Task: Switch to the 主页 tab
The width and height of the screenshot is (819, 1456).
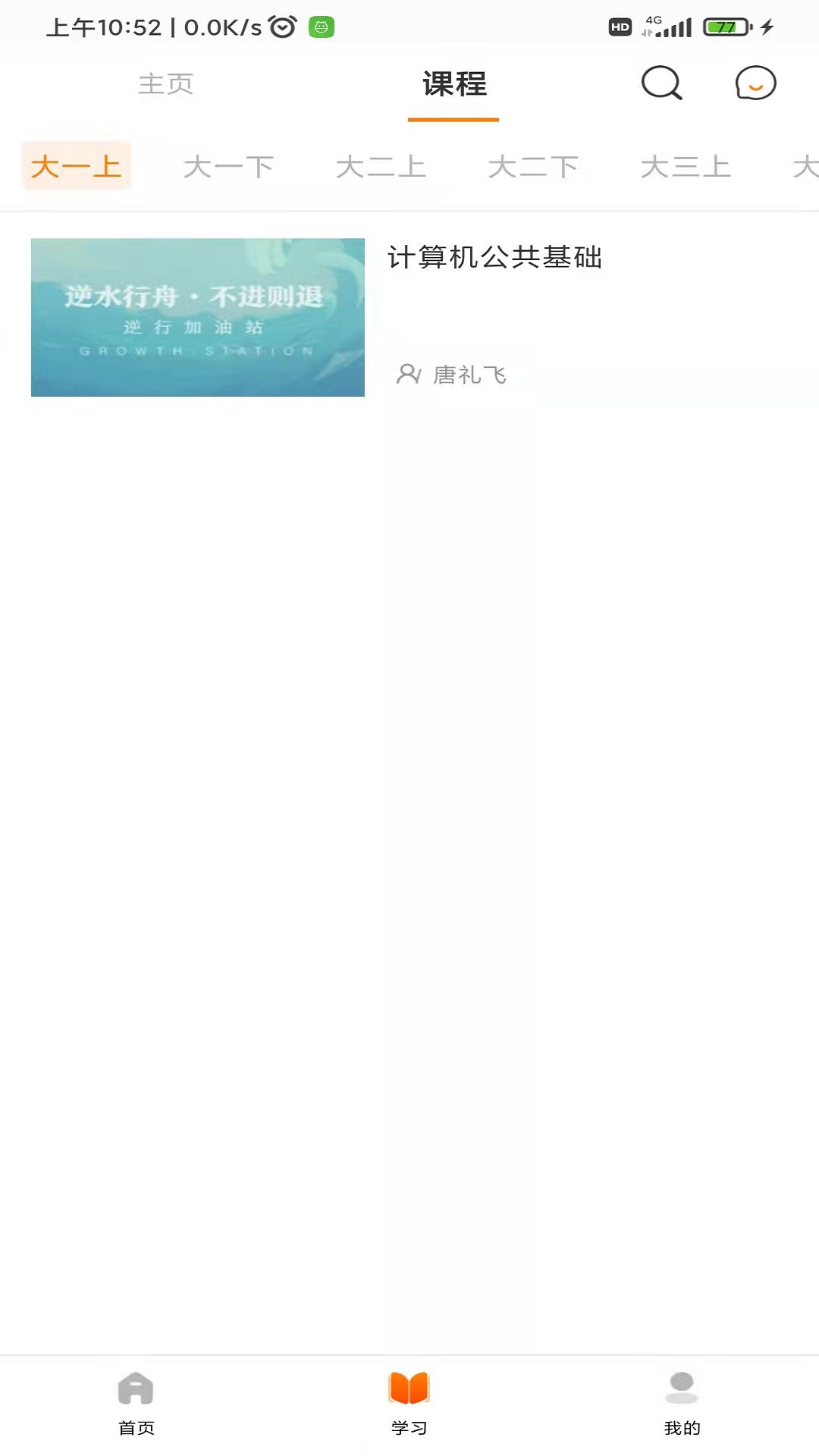Action: (165, 84)
